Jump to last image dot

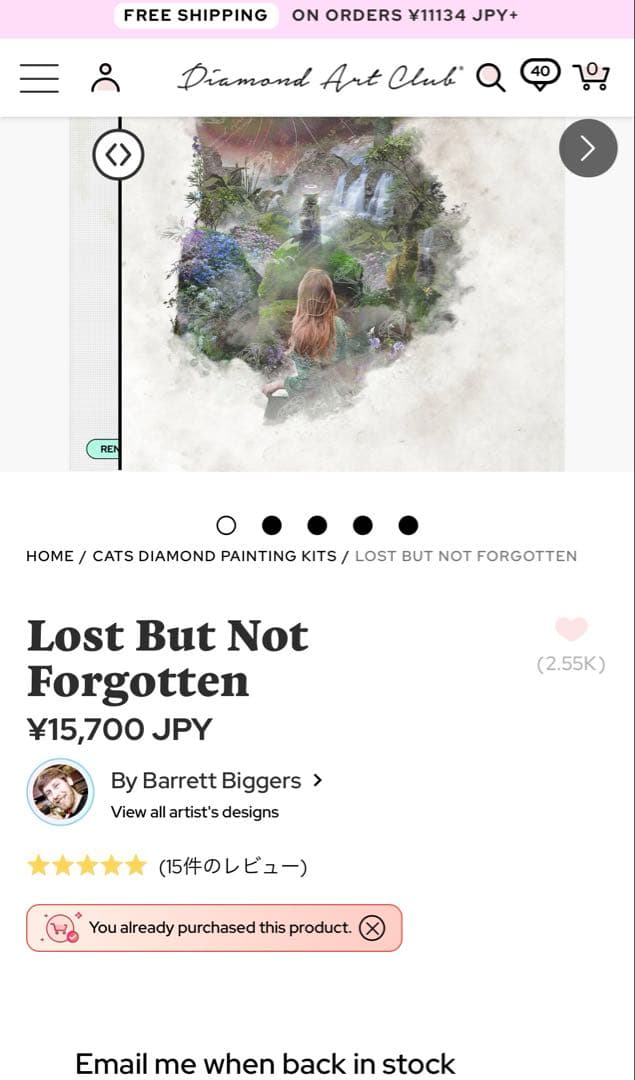(x=408, y=525)
